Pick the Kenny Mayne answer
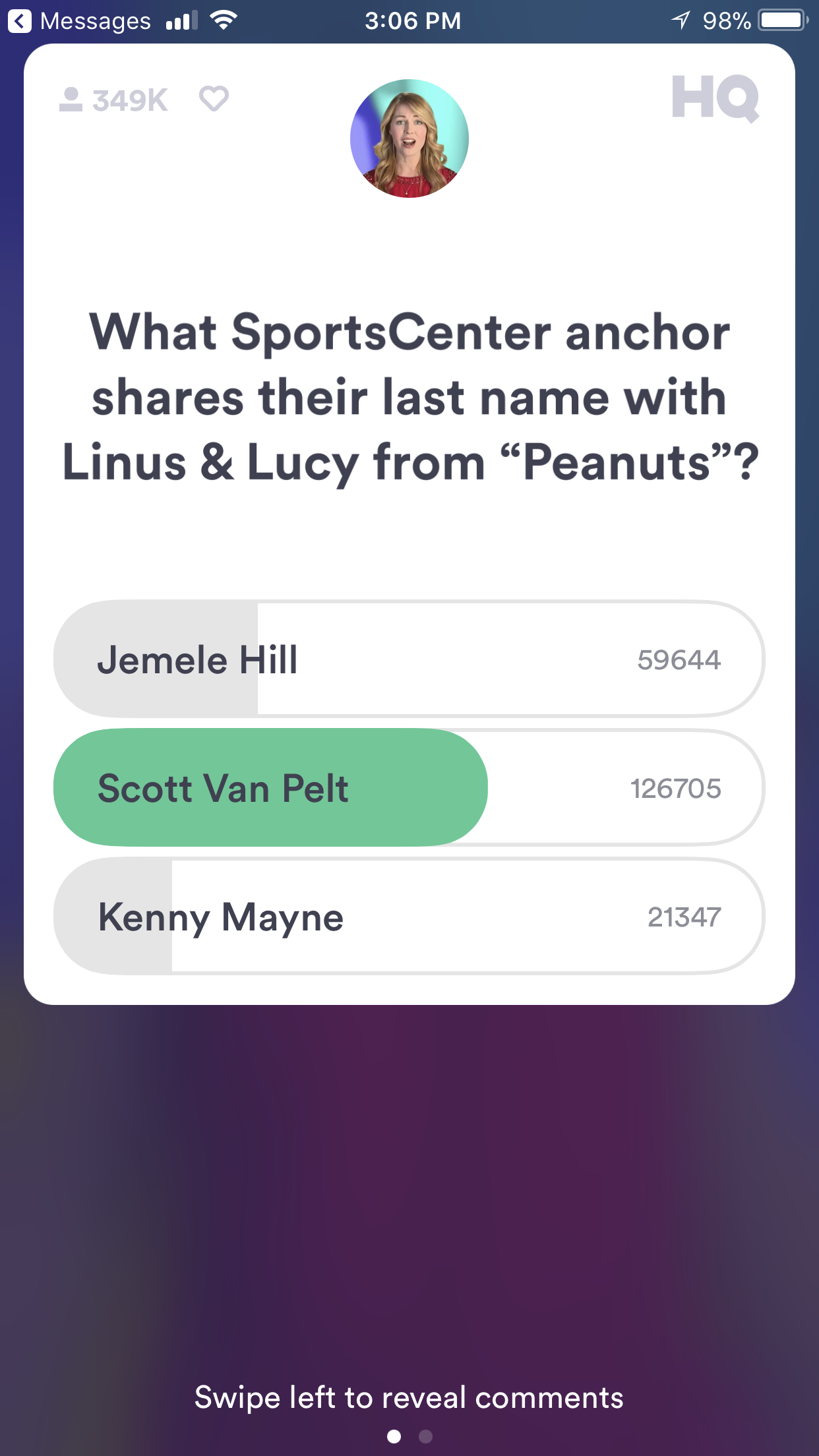 click(x=409, y=916)
